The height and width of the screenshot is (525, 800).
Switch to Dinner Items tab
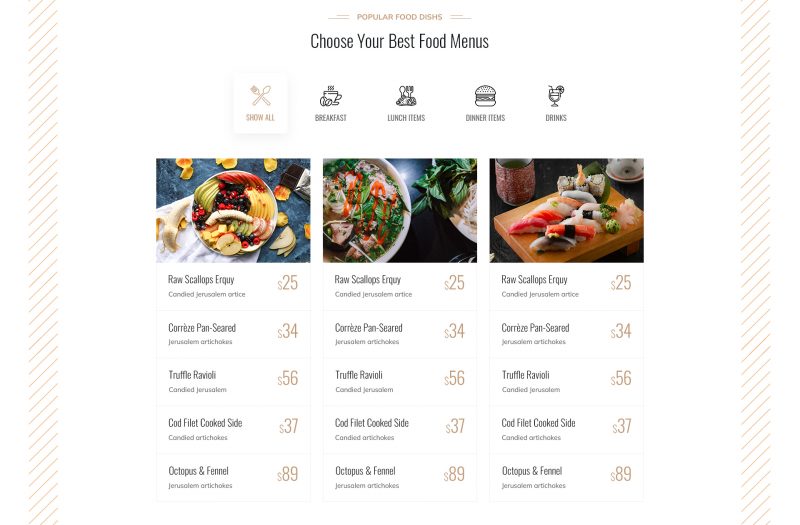click(x=485, y=103)
